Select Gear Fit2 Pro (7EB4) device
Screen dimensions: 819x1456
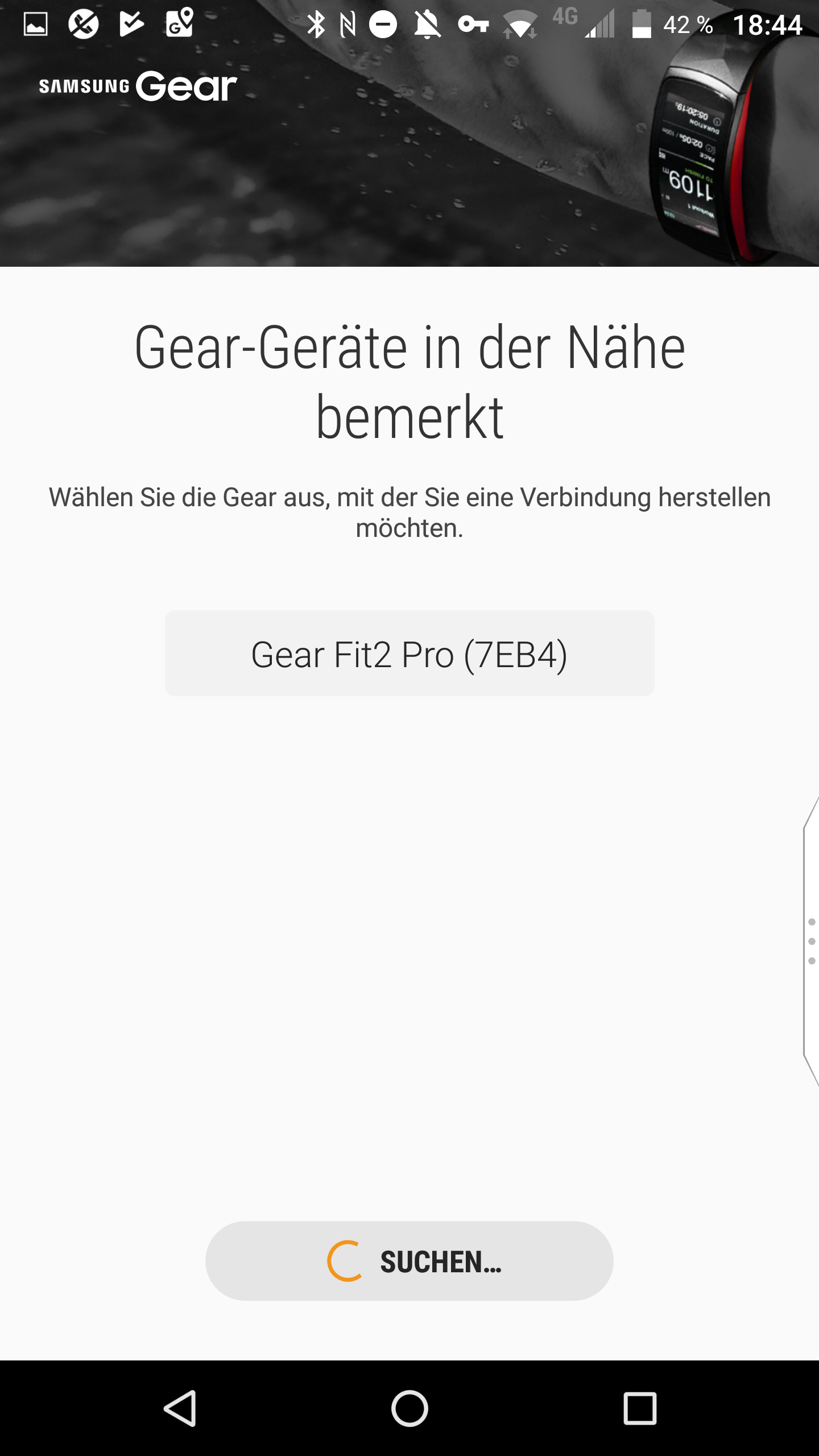(409, 653)
